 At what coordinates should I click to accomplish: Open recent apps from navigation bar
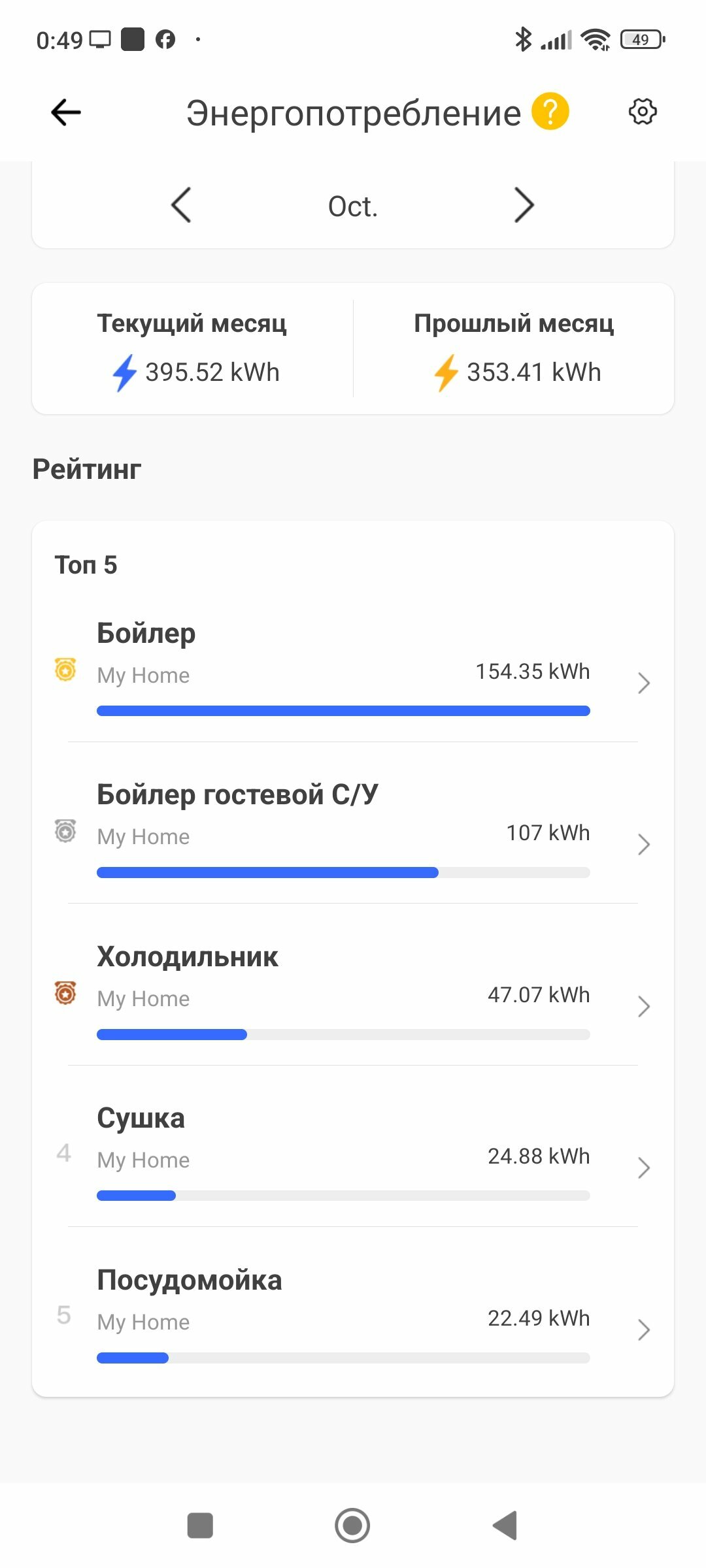200,1526
